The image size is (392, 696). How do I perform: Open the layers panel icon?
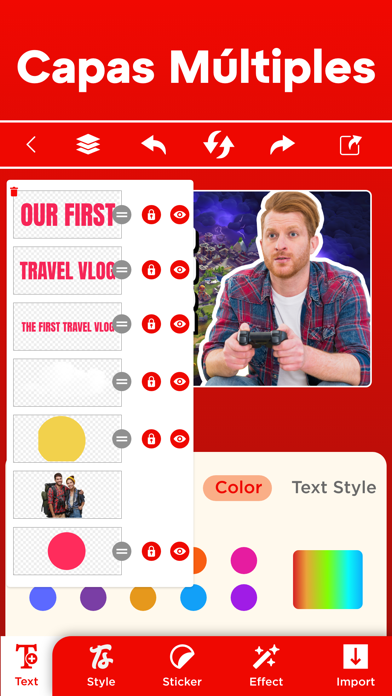[x=88, y=145]
